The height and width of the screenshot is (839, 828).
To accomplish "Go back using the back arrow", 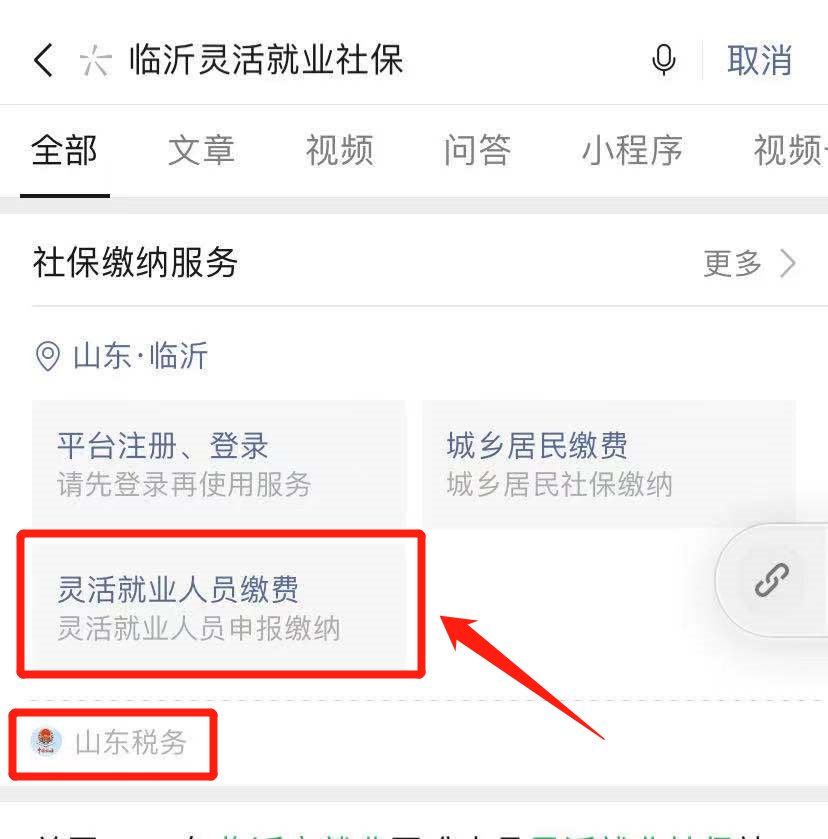I will [x=43, y=60].
